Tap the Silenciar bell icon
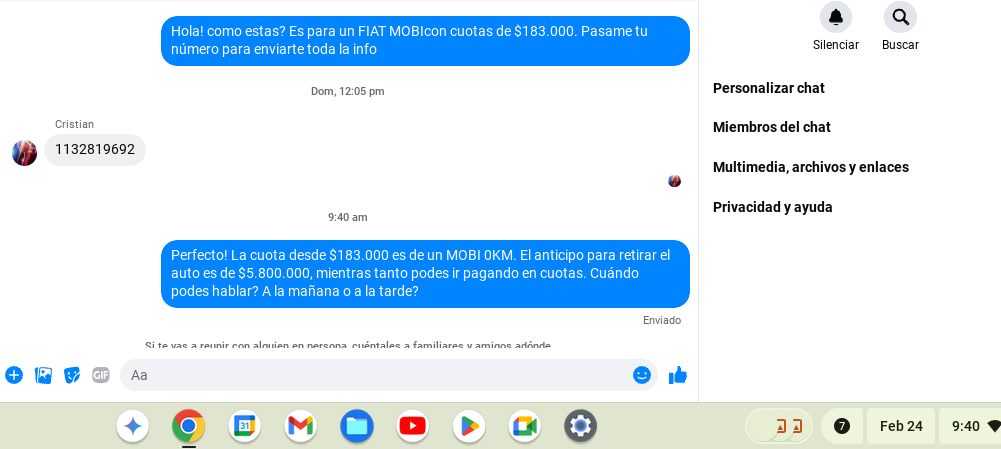This screenshot has height=449, width=1001. click(836, 17)
